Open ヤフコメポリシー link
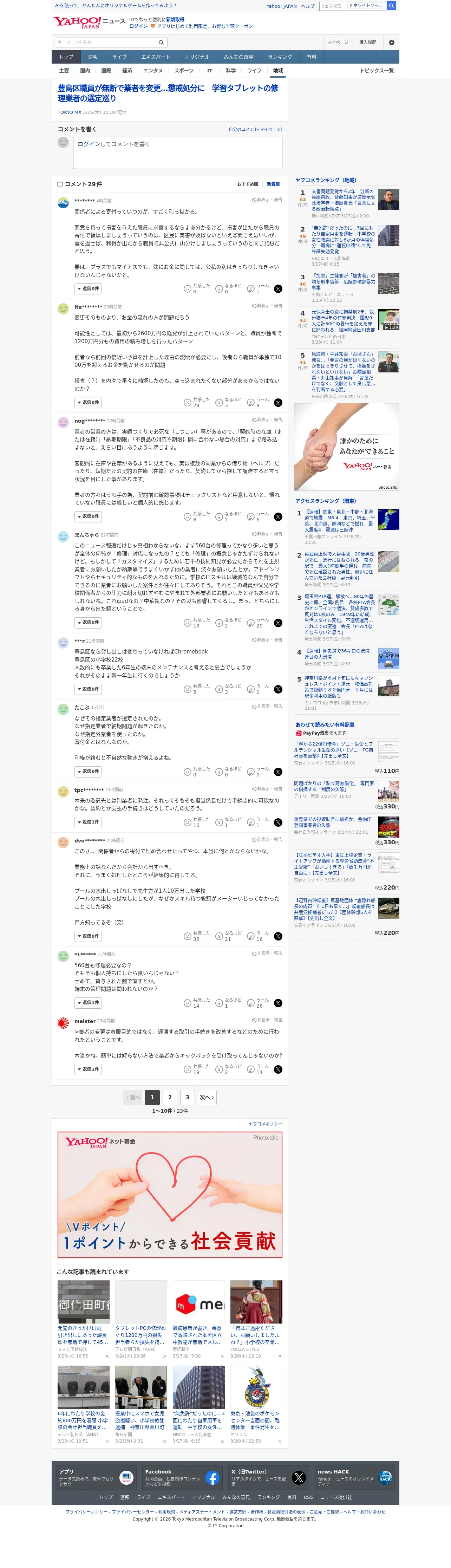The width and height of the screenshot is (451, 1568). [x=265, y=1124]
